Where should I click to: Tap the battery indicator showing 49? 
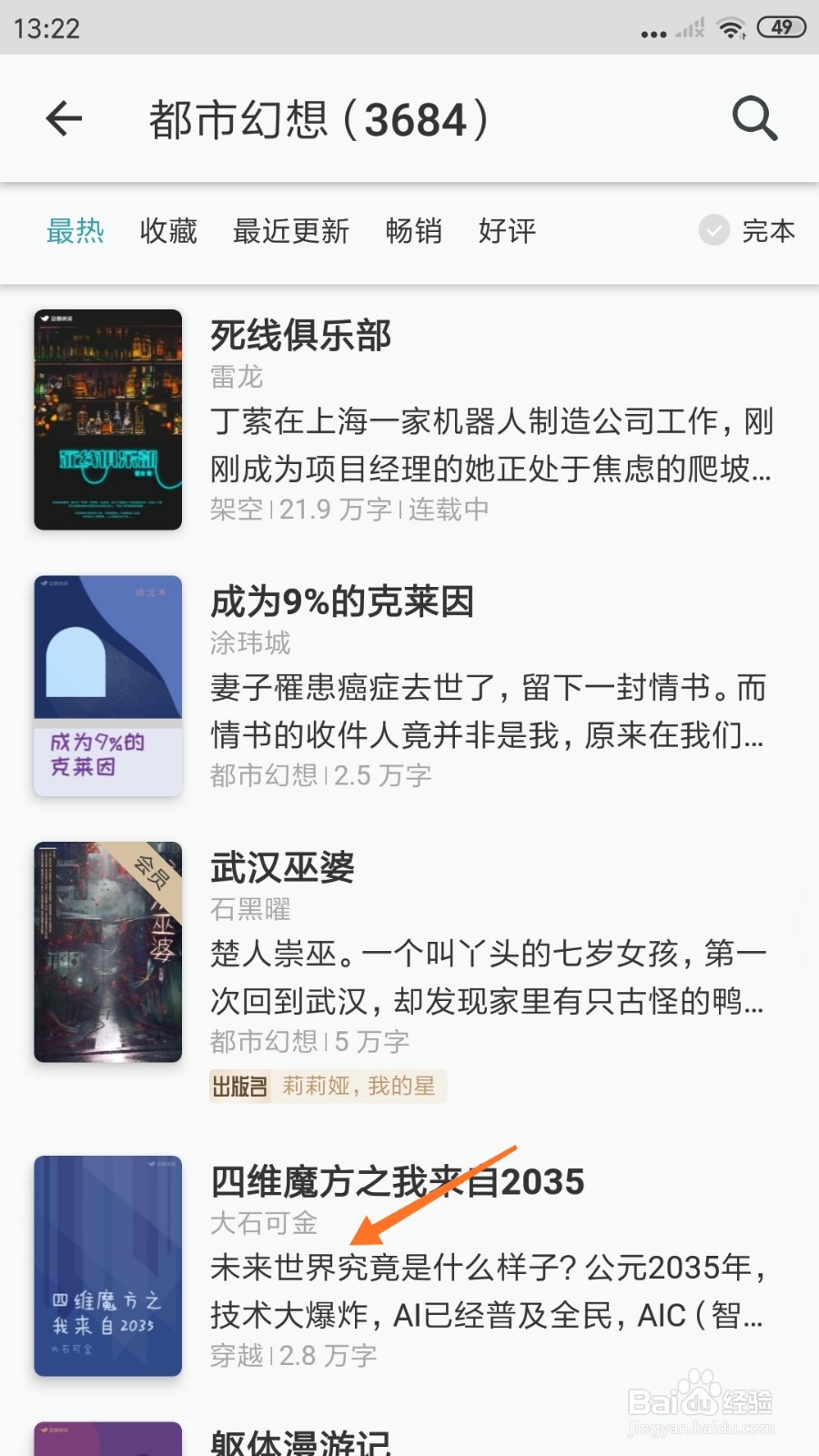[781, 27]
